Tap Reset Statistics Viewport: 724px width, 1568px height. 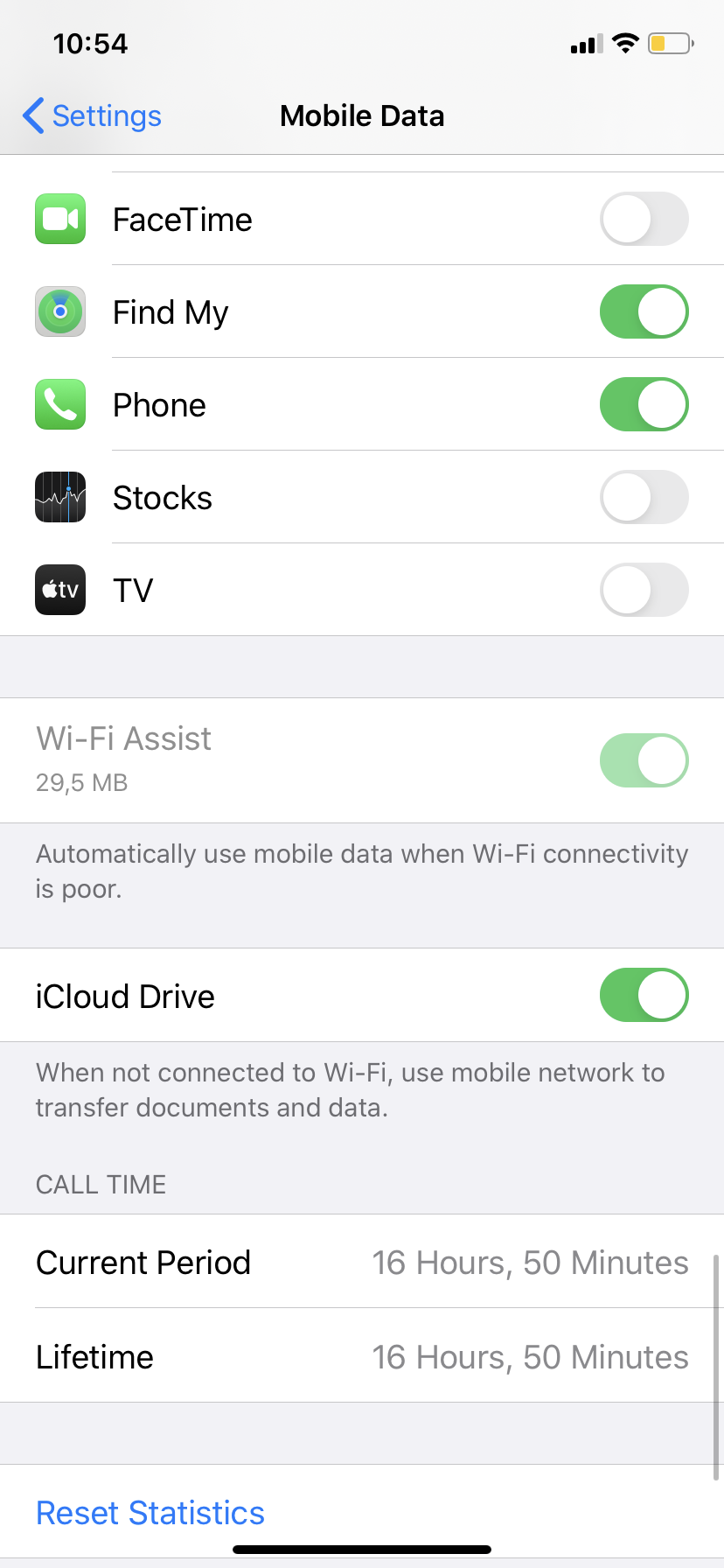coord(150,1513)
